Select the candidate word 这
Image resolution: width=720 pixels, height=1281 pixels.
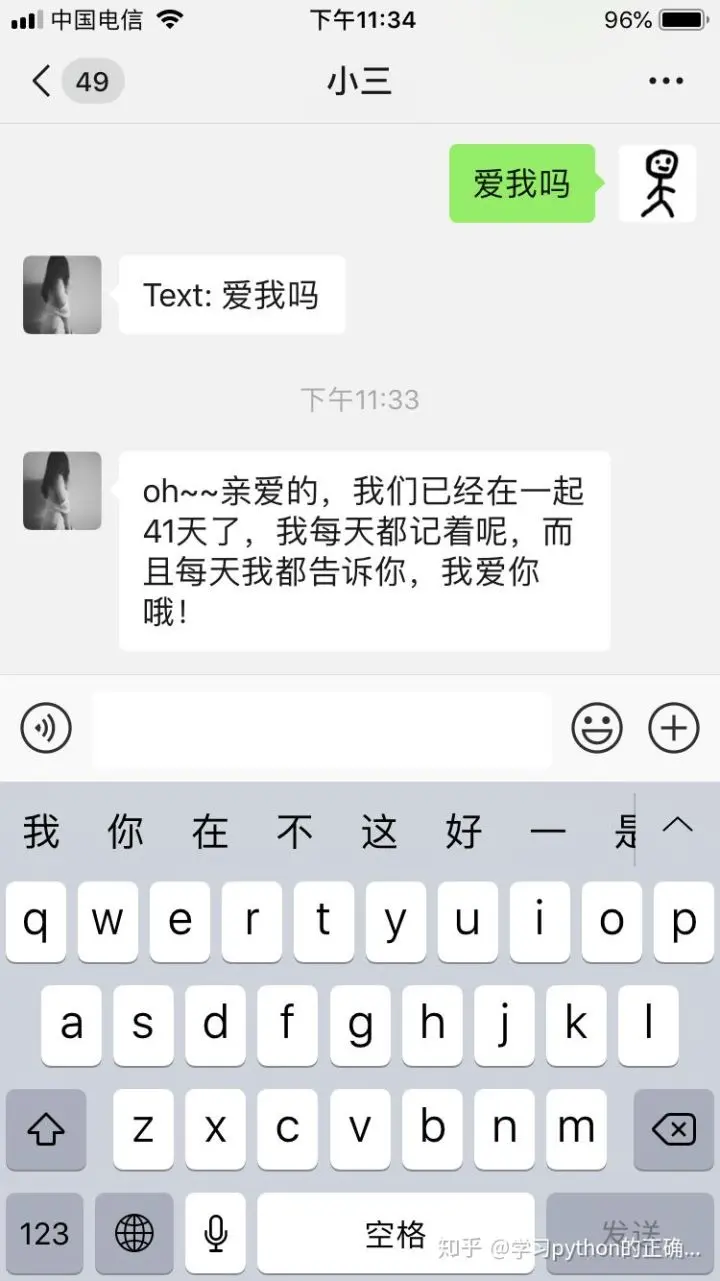(x=380, y=831)
